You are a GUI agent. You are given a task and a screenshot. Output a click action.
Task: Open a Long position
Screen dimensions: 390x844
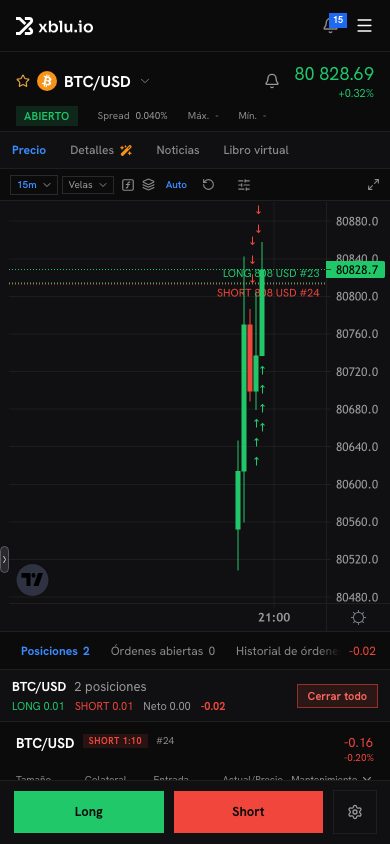(x=89, y=812)
